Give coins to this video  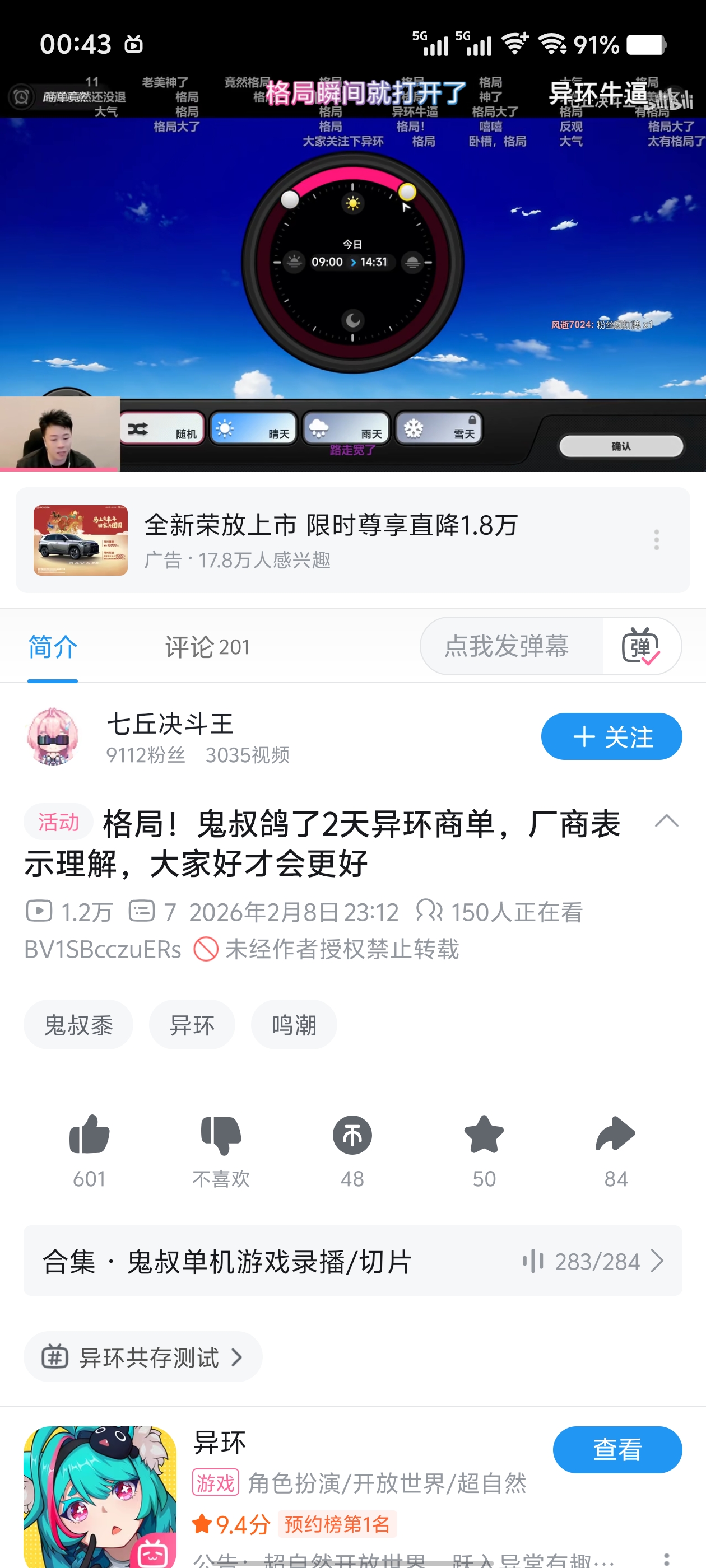352,1136
